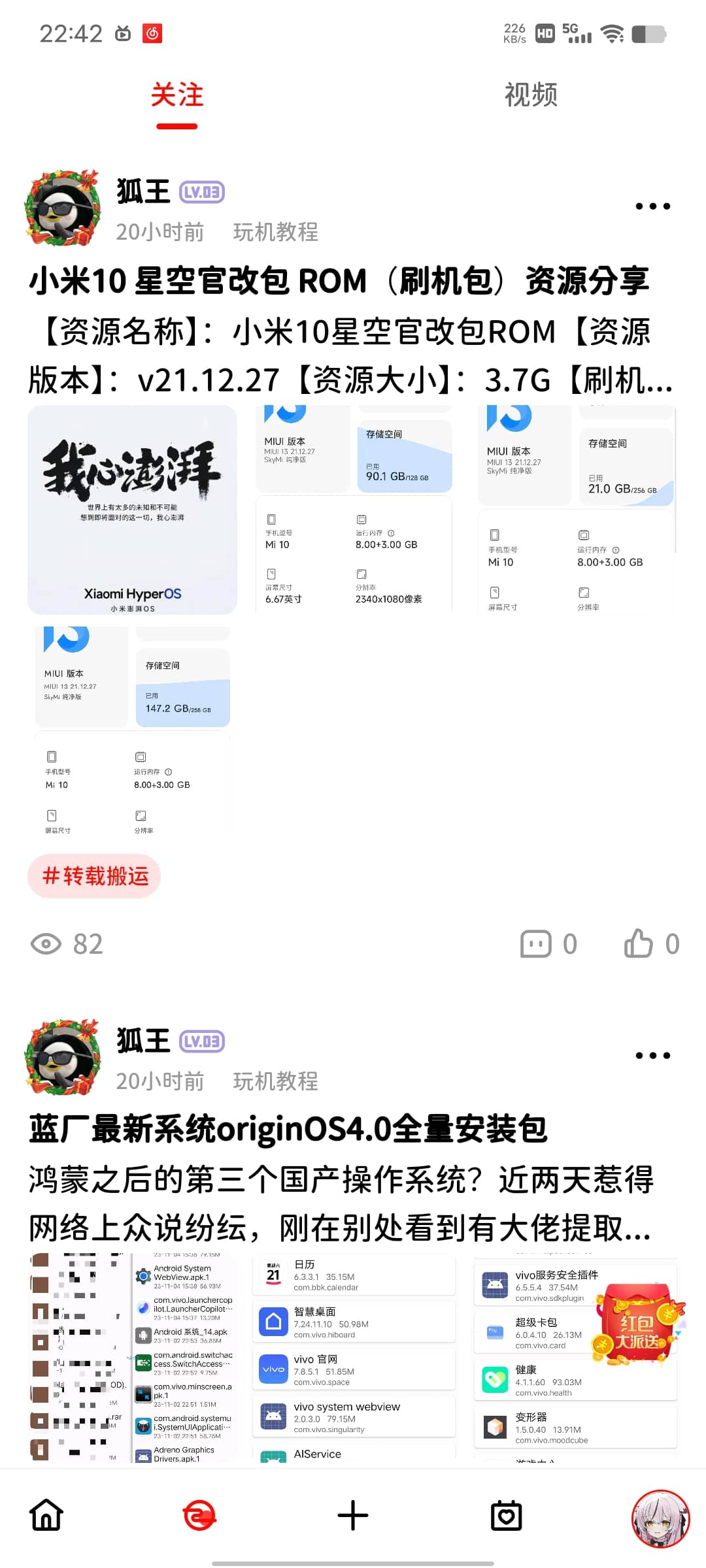View image showing 90.1 GB storage
The image size is (706, 1568).
coord(354,510)
